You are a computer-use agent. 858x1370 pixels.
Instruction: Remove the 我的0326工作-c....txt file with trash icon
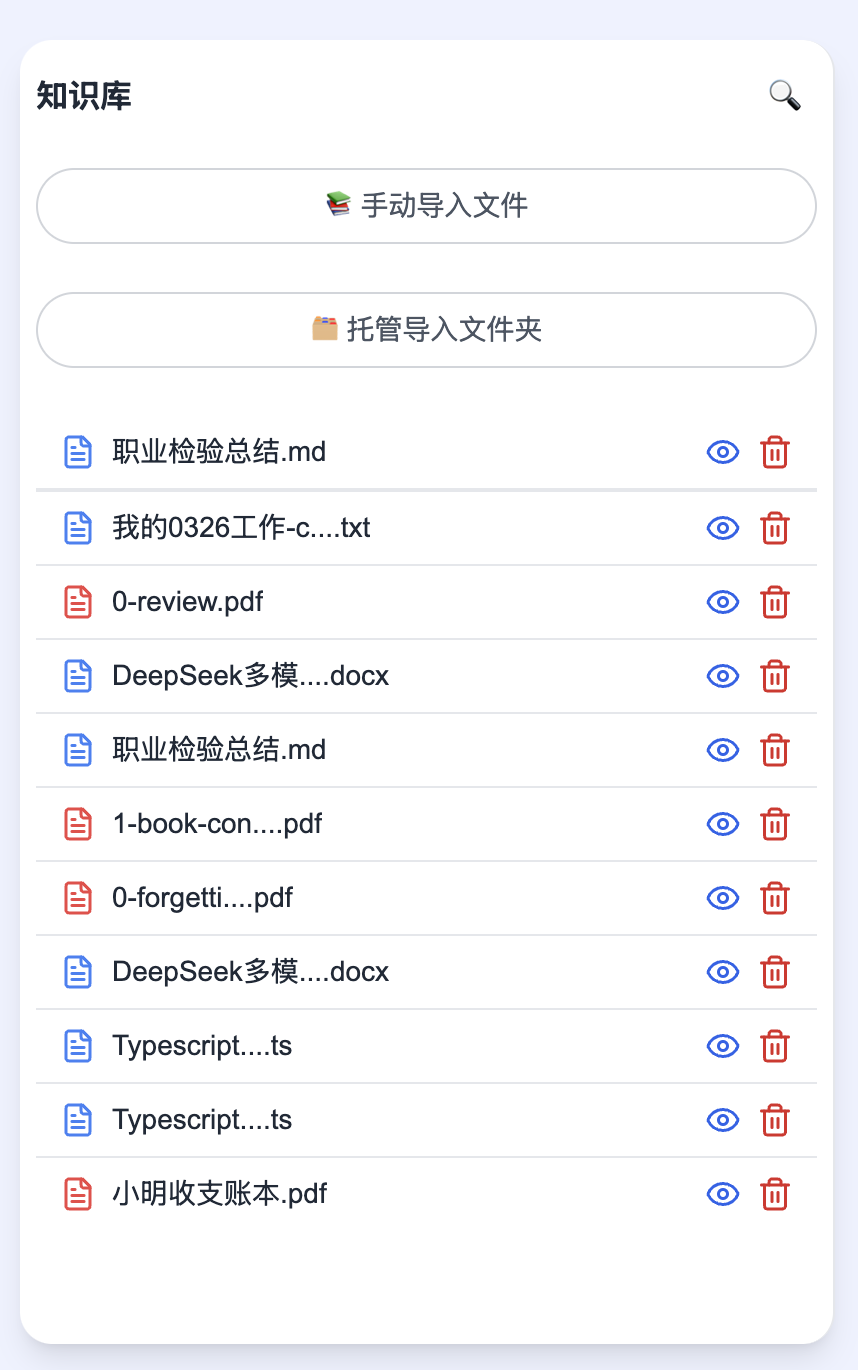(x=775, y=528)
